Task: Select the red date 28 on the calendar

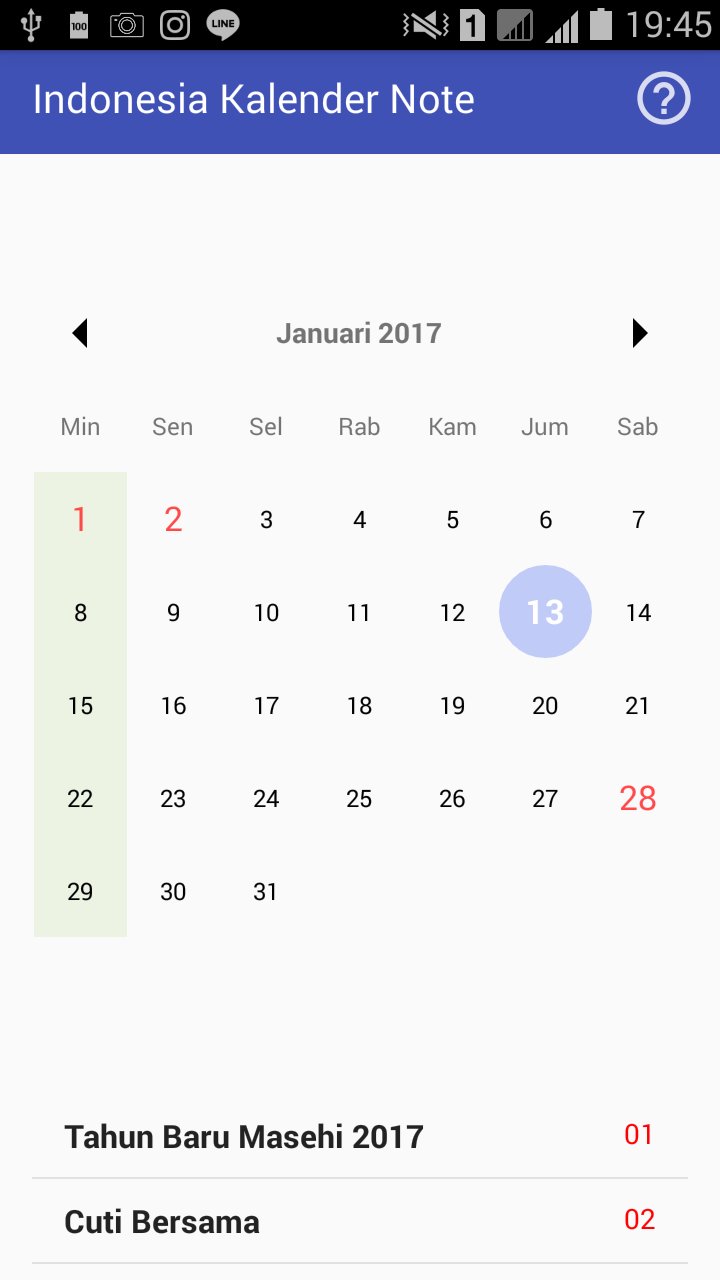Action: (x=637, y=798)
